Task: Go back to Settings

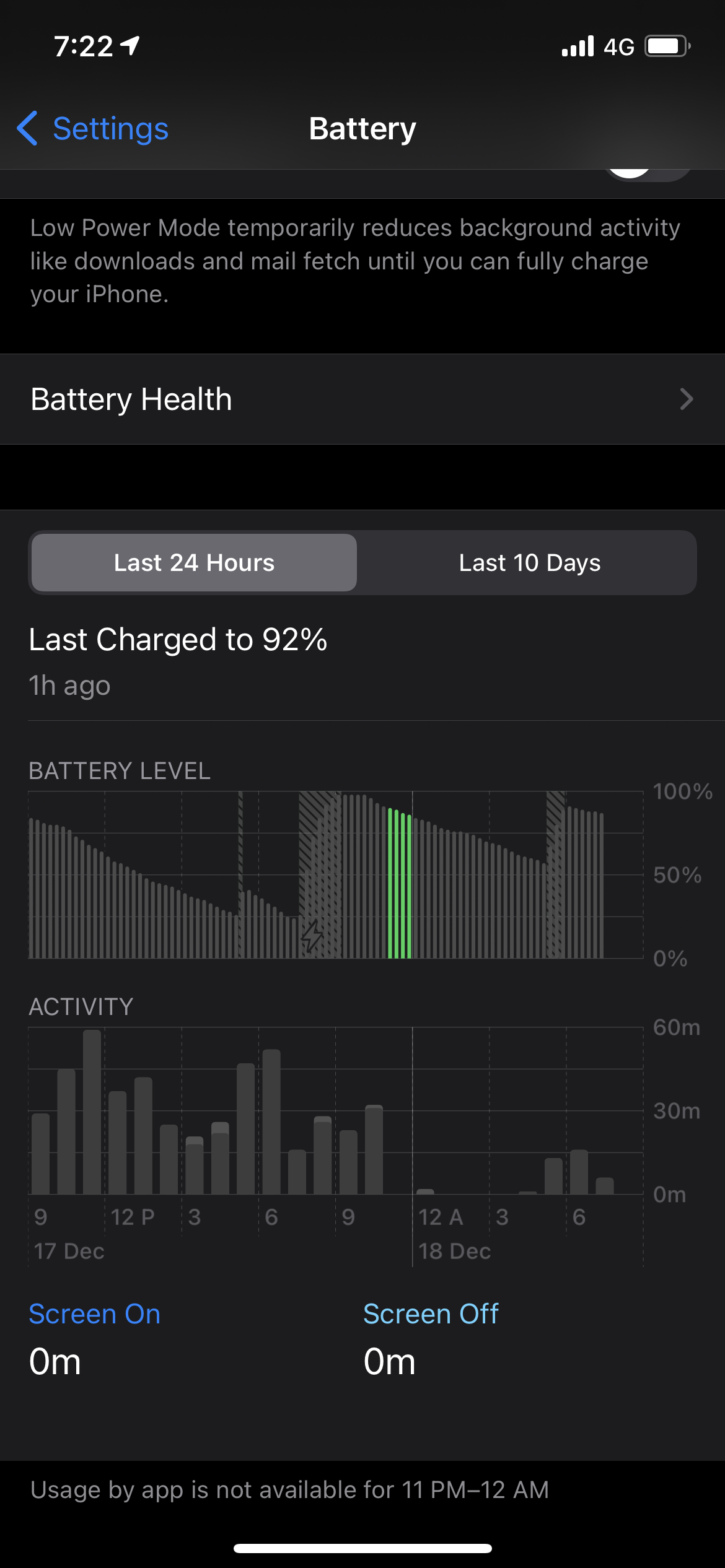Action: [x=93, y=129]
